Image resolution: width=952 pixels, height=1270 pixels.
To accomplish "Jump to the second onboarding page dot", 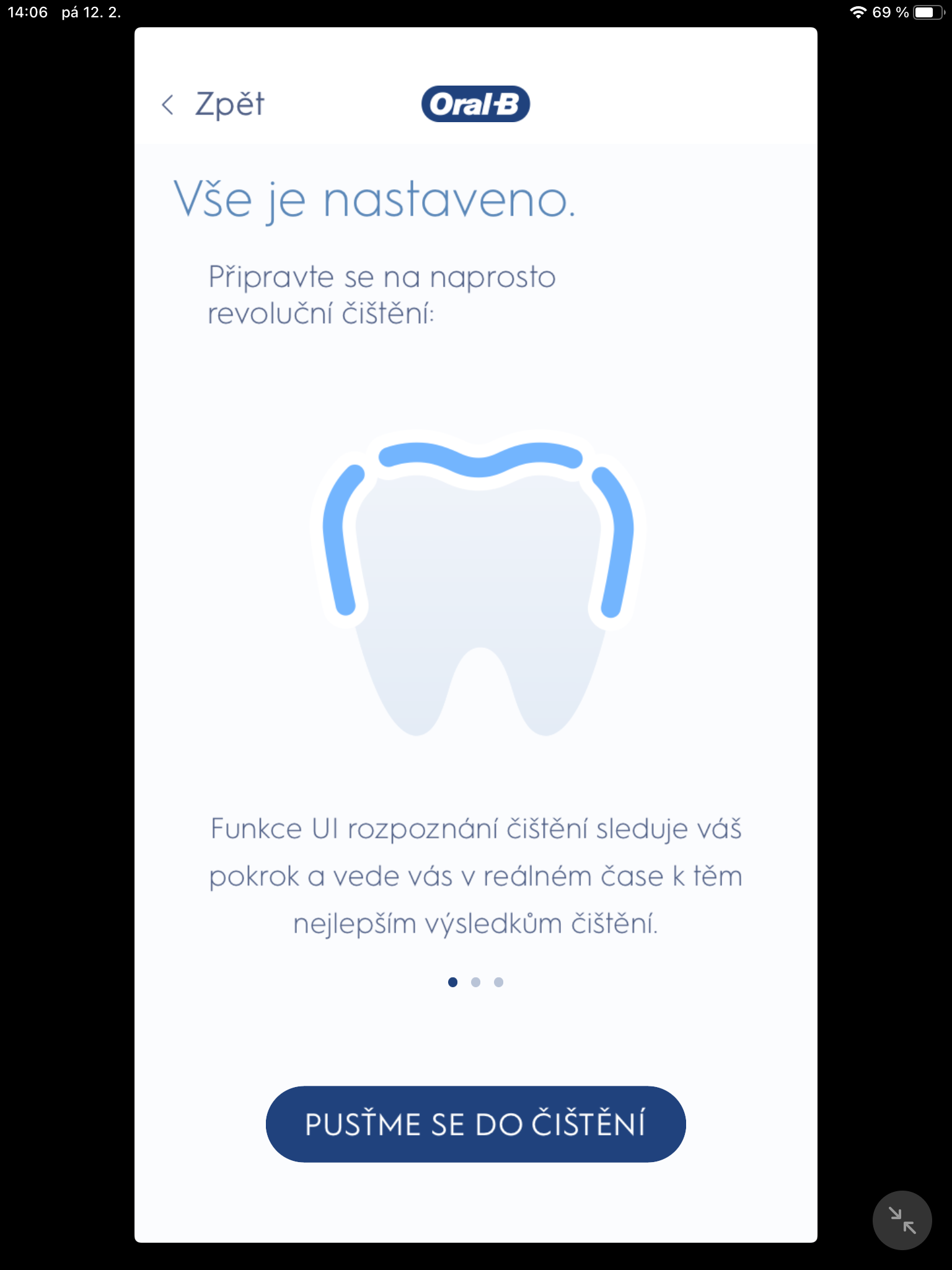I will coord(475,982).
